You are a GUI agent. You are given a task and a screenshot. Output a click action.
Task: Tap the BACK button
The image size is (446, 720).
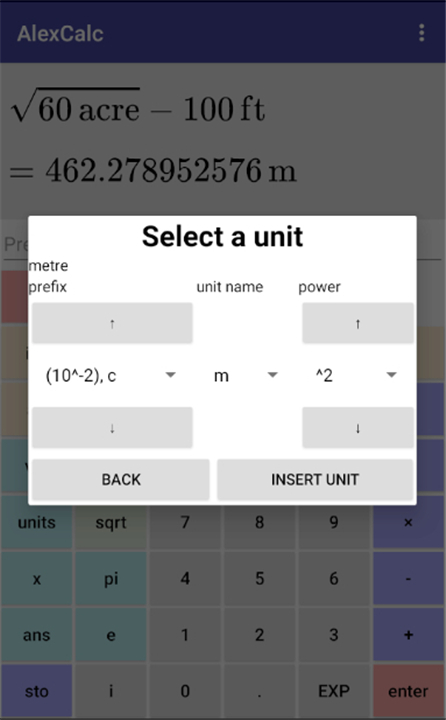point(121,479)
